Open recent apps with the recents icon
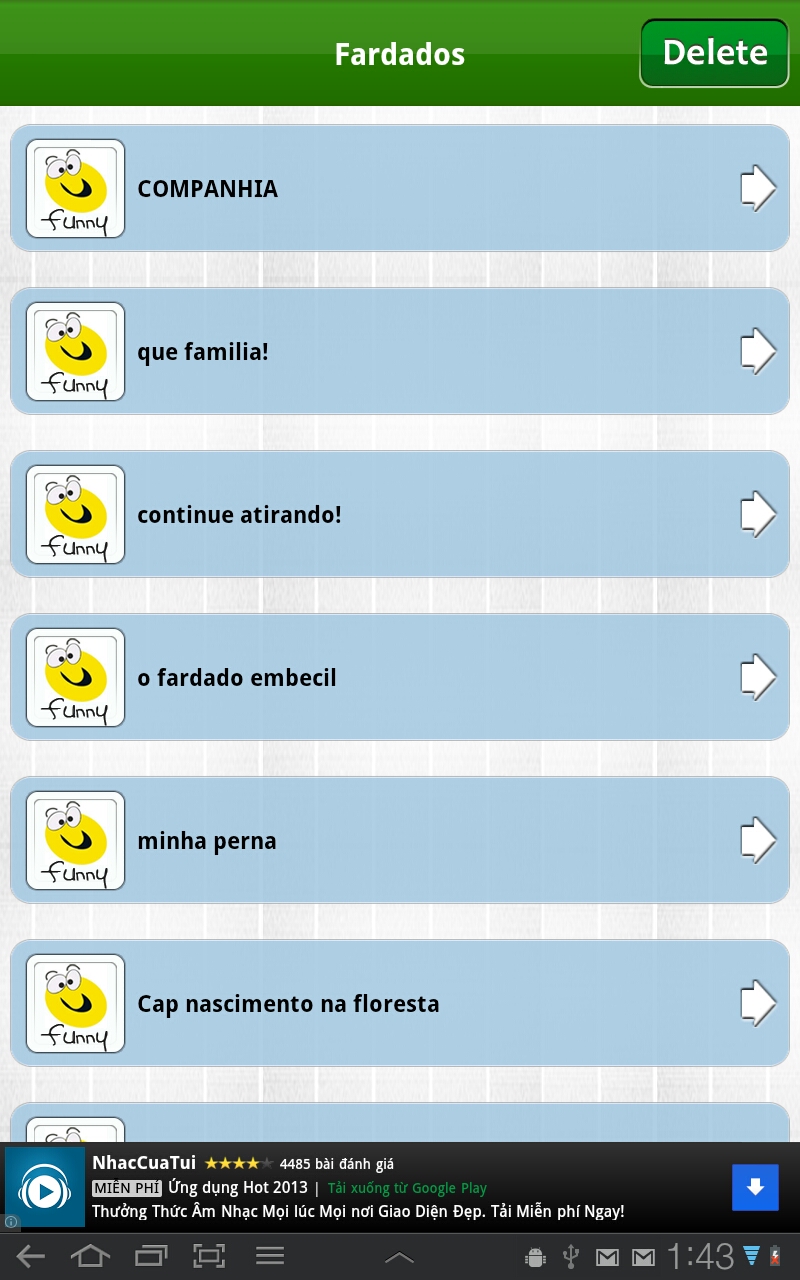The height and width of the screenshot is (1280, 800). pyautogui.click(x=150, y=1254)
